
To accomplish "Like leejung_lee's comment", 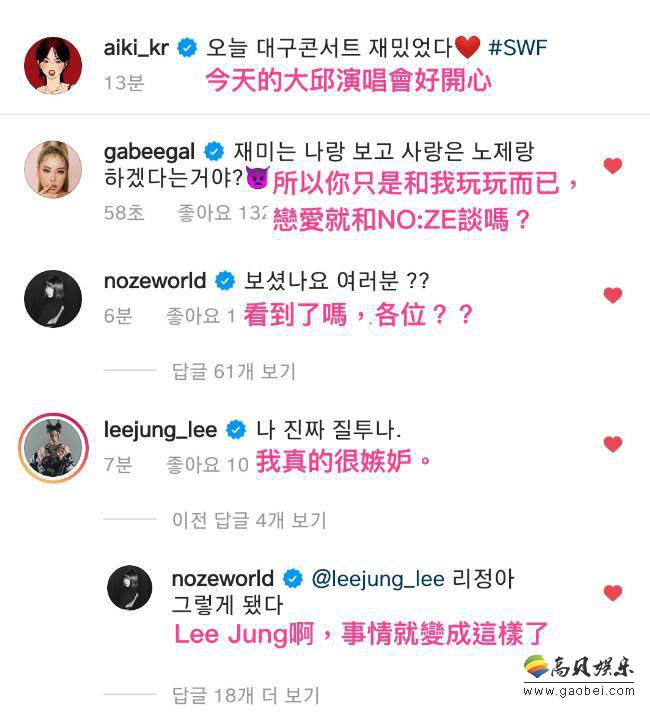I will click(x=613, y=444).
